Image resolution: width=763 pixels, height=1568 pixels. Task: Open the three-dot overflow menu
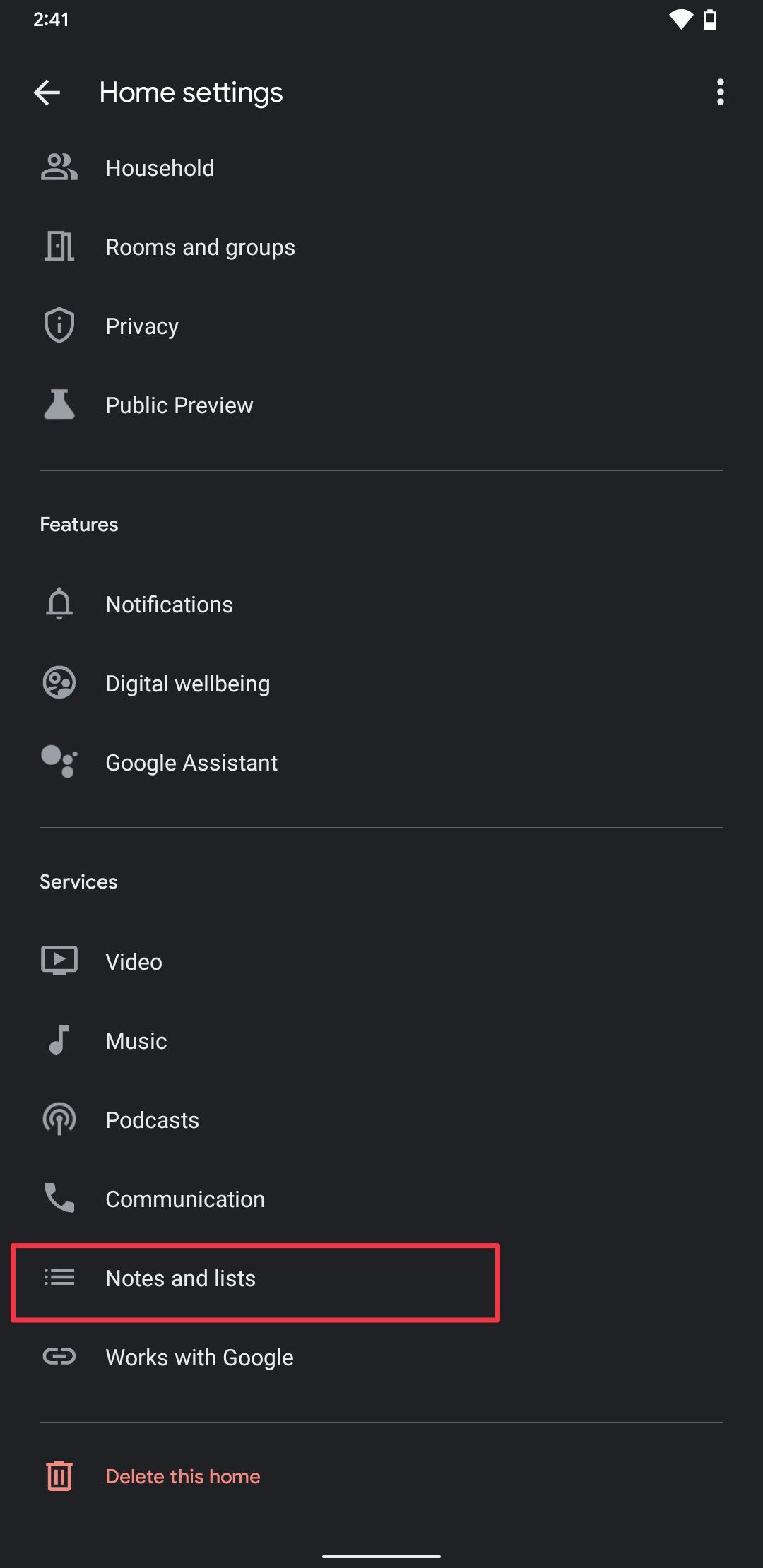click(x=720, y=92)
